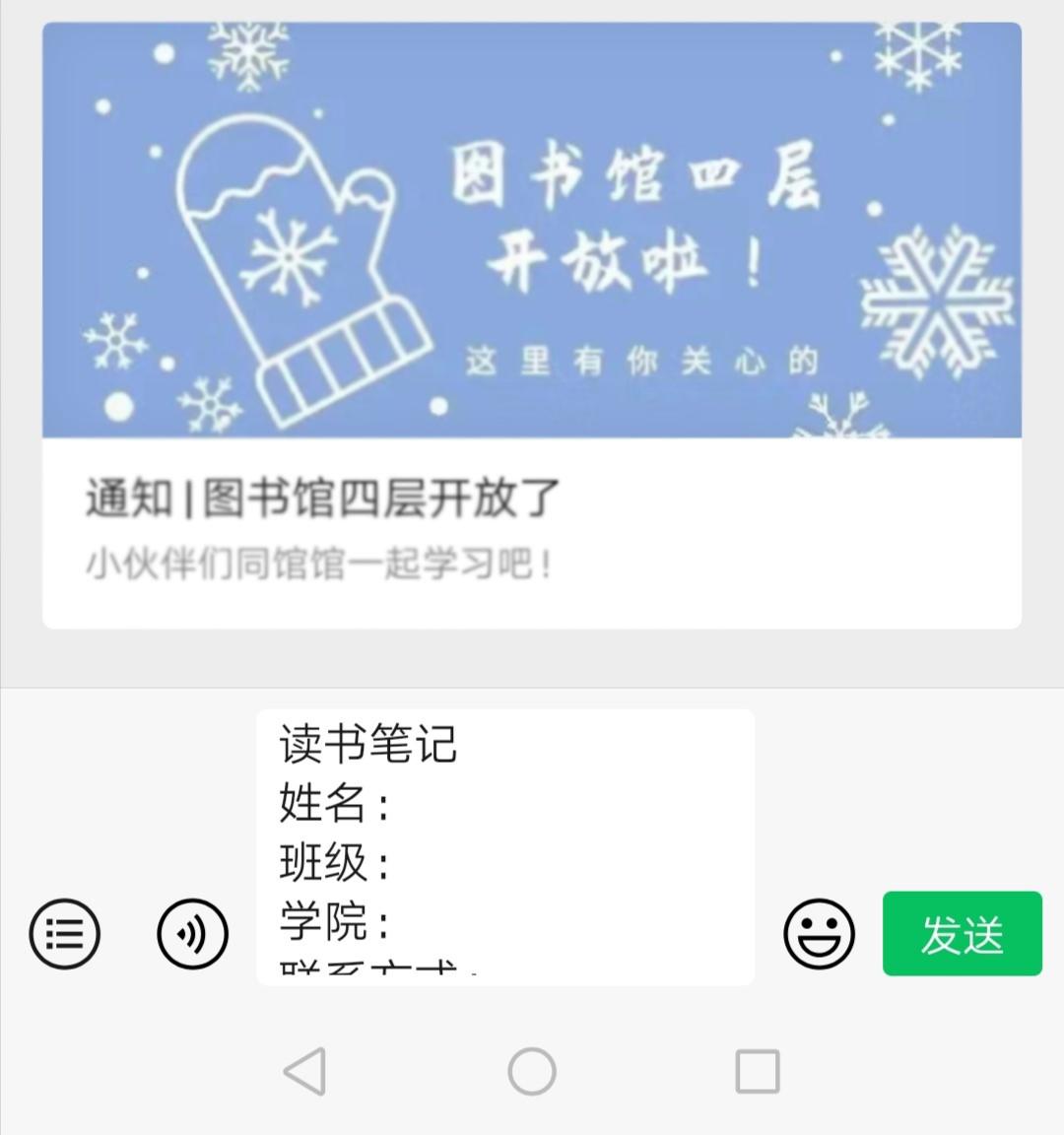Send the message with 发送 button
This screenshot has width=1064, height=1135.
click(x=962, y=933)
